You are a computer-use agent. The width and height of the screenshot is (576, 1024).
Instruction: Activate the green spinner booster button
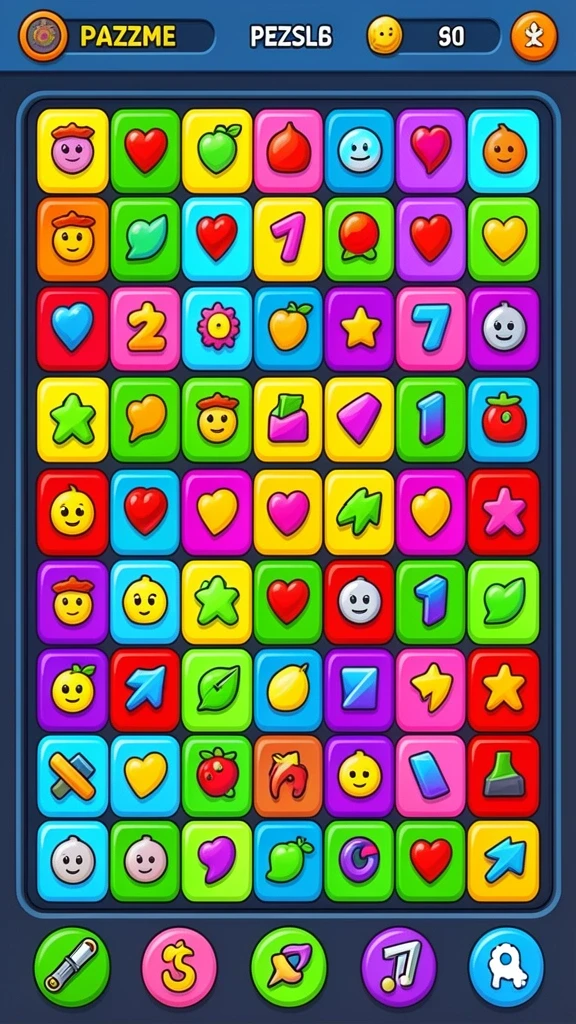click(288, 967)
